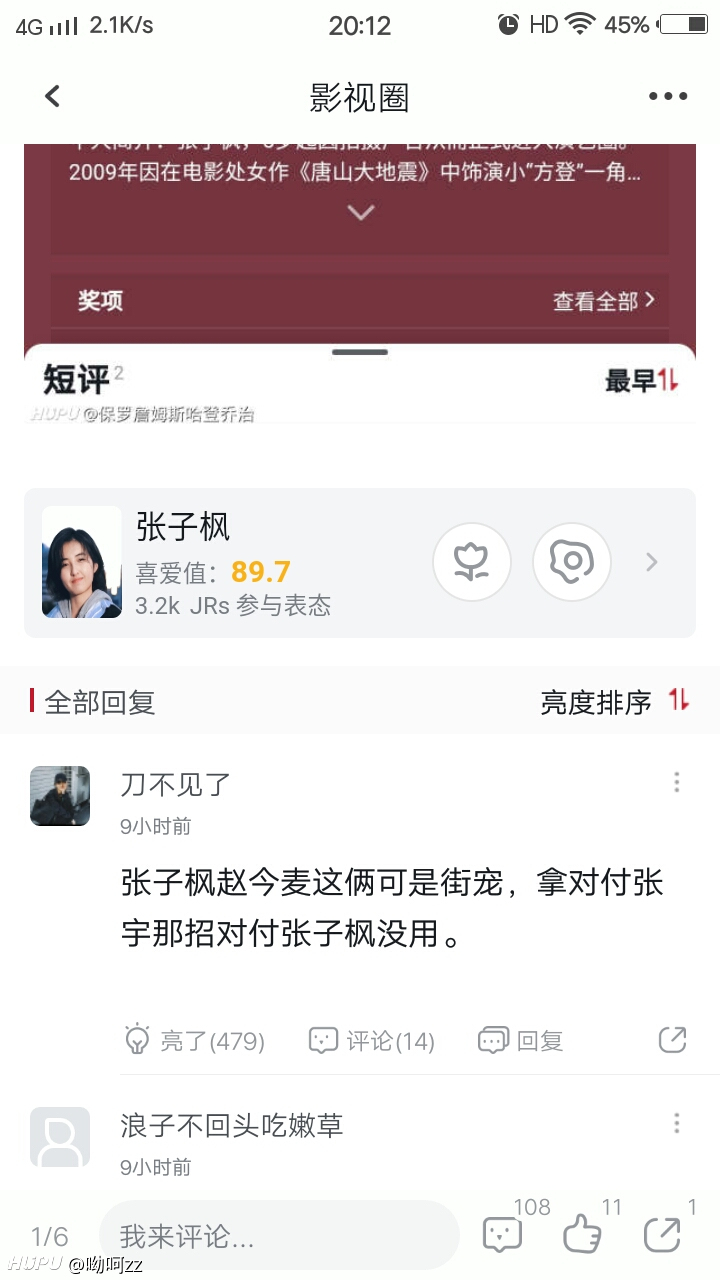Expand the actor bio with the down chevron
This screenshot has height=1280, width=720.
tap(360, 212)
